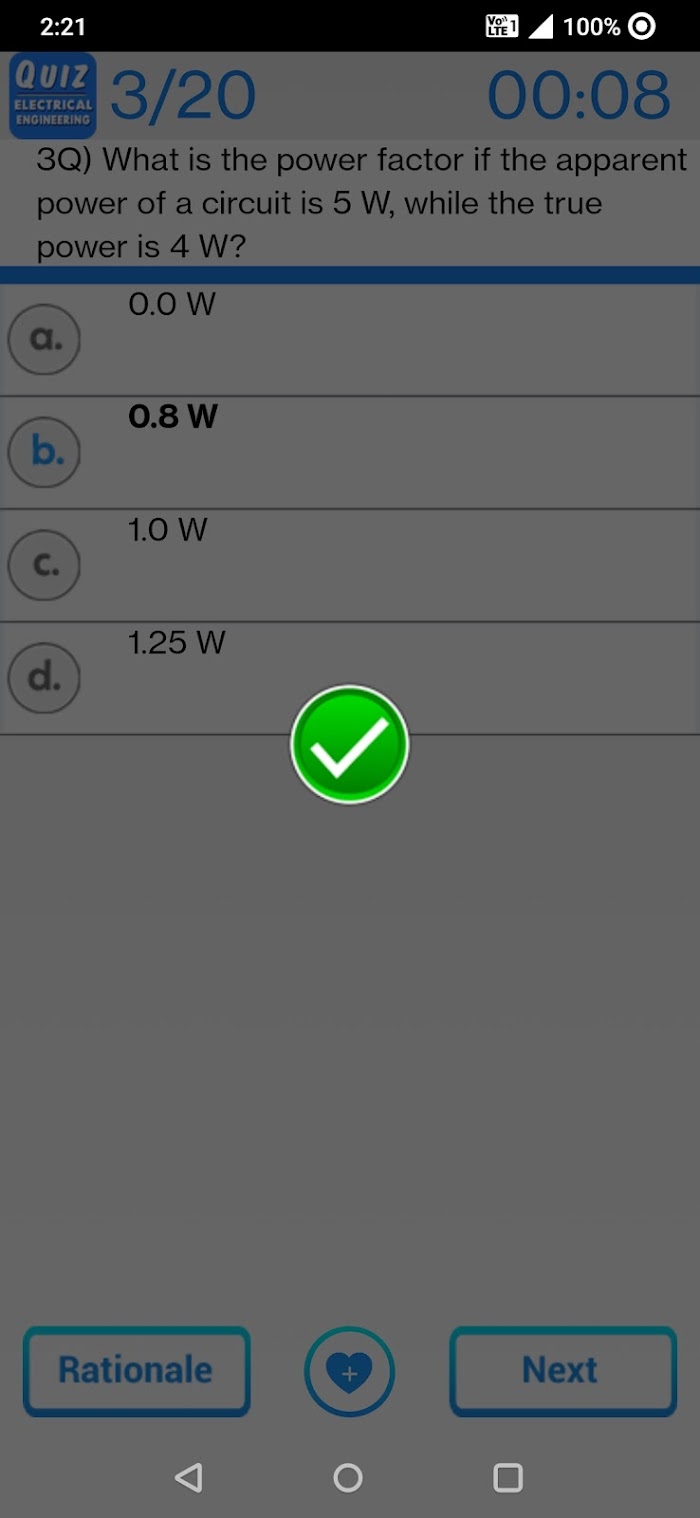
Task: Tap the system back button
Action: [188, 1477]
